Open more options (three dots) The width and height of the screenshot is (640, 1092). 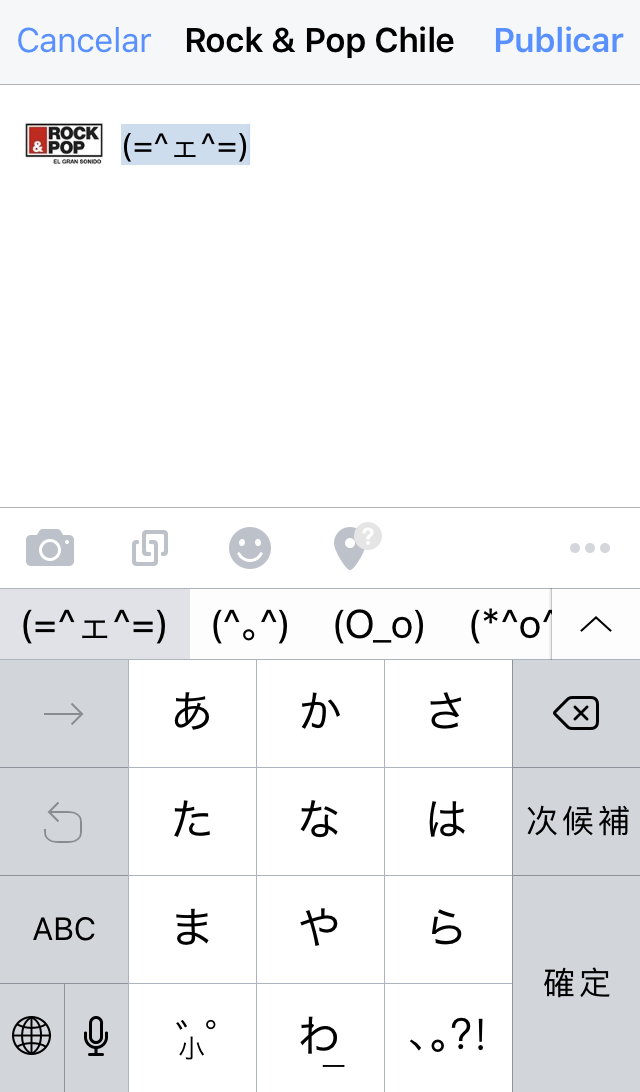tap(589, 548)
